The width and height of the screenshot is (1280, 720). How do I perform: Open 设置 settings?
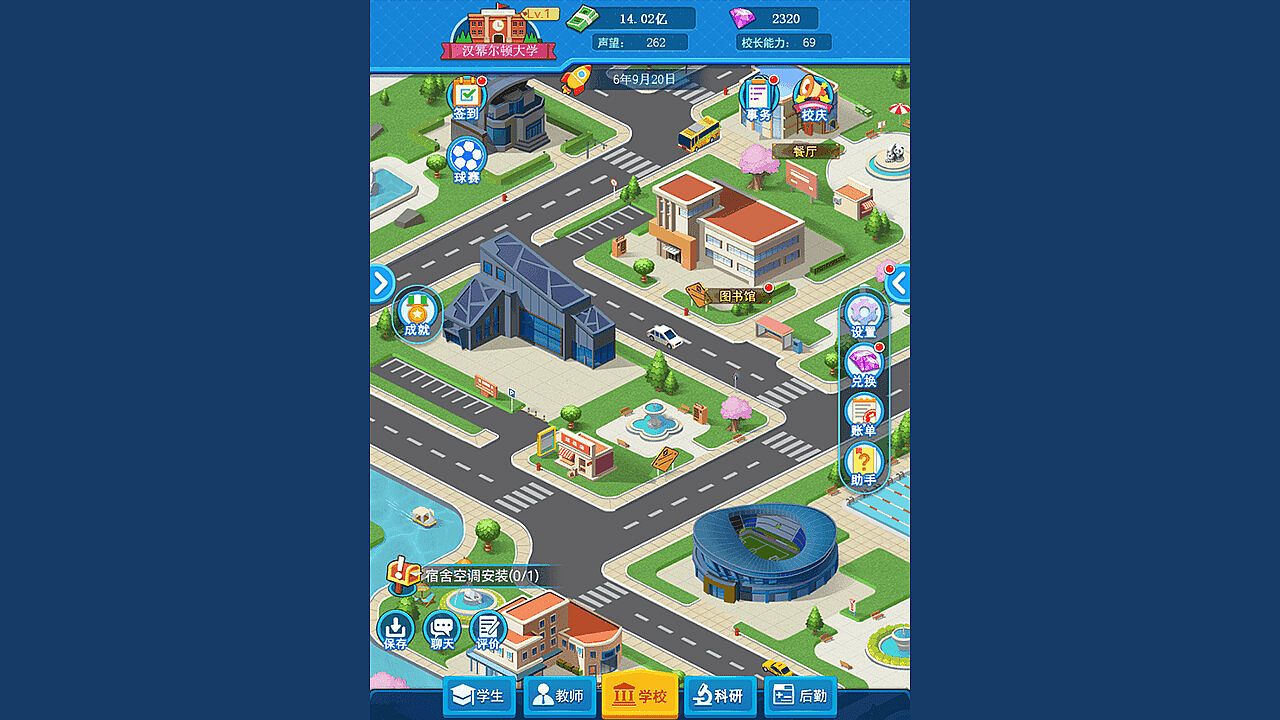[863, 316]
